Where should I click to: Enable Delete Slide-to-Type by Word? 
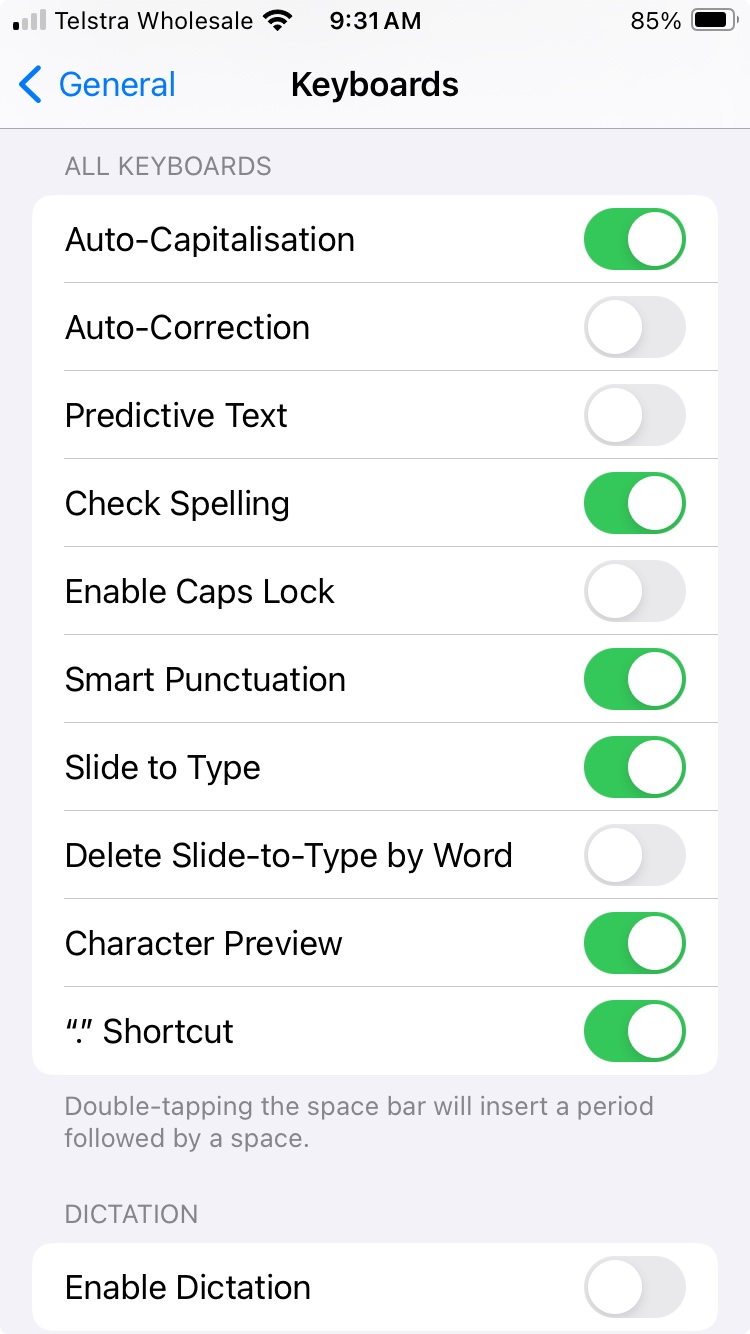[x=634, y=856]
